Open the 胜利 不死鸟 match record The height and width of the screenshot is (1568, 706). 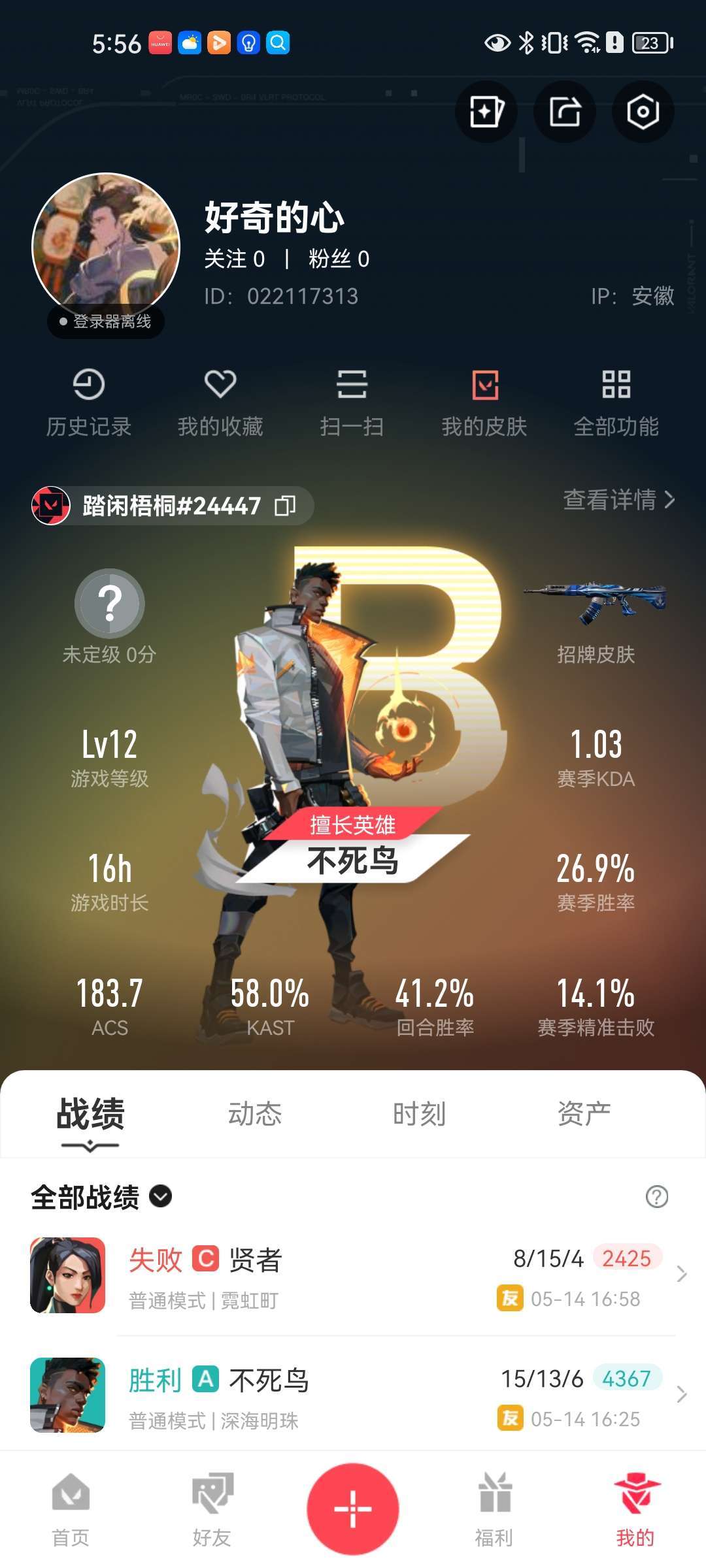(x=353, y=1396)
